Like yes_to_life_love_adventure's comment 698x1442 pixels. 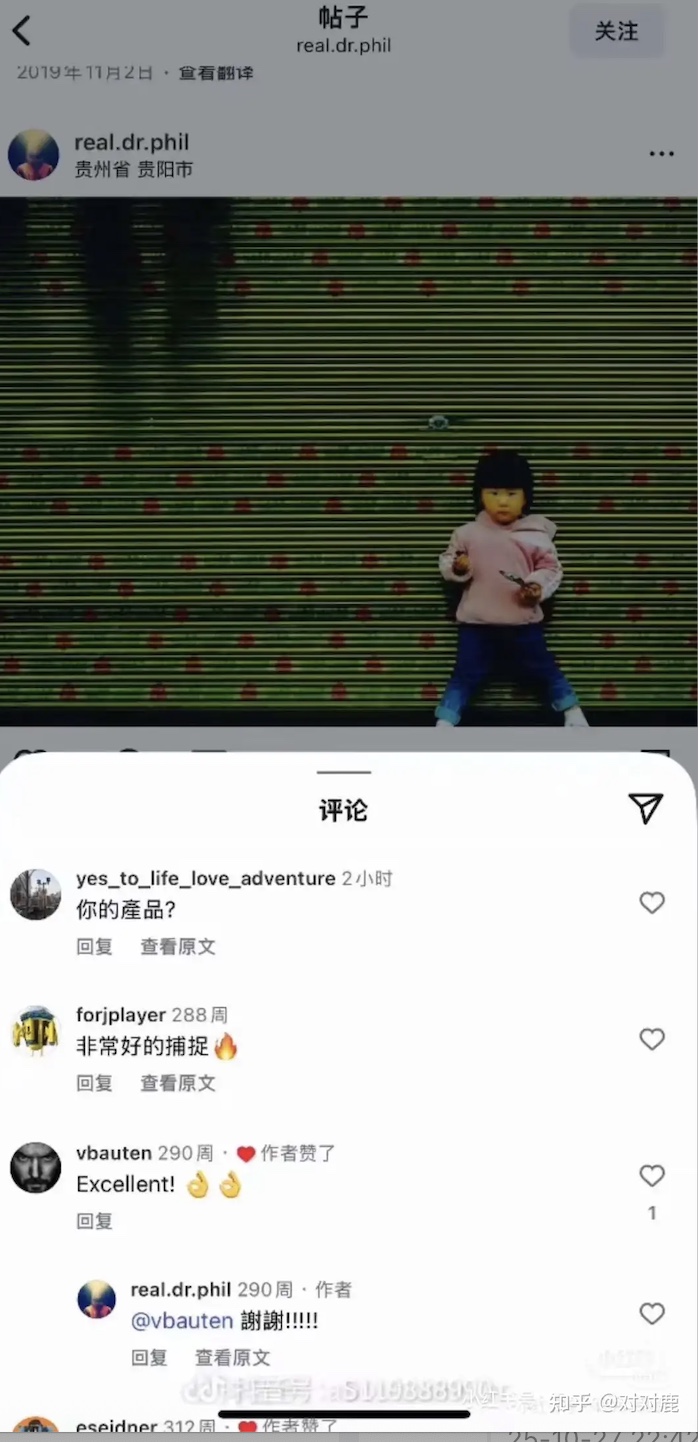pos(651,903)
